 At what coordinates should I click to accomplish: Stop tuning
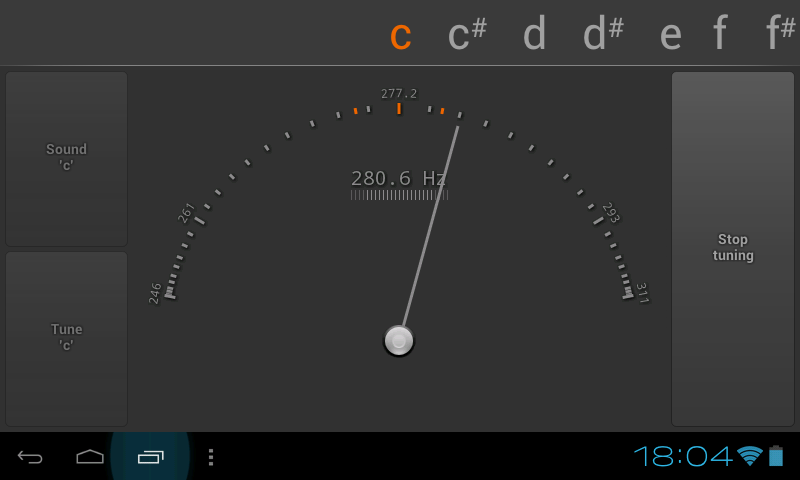tap(733, 248)
